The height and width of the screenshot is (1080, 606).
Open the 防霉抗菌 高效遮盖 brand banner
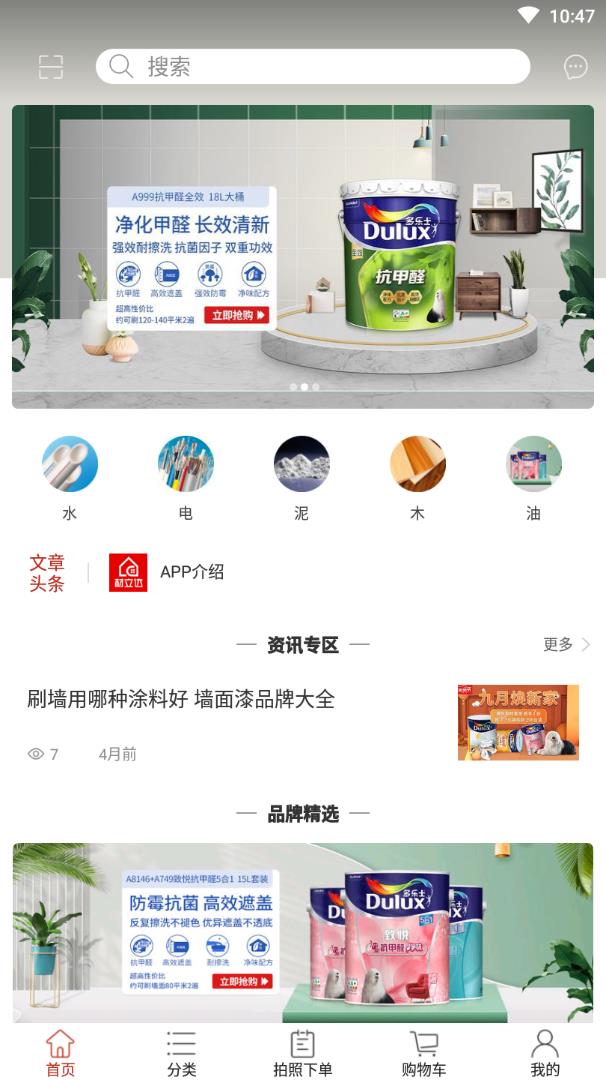pyautogui.click(x=303, y=932)
